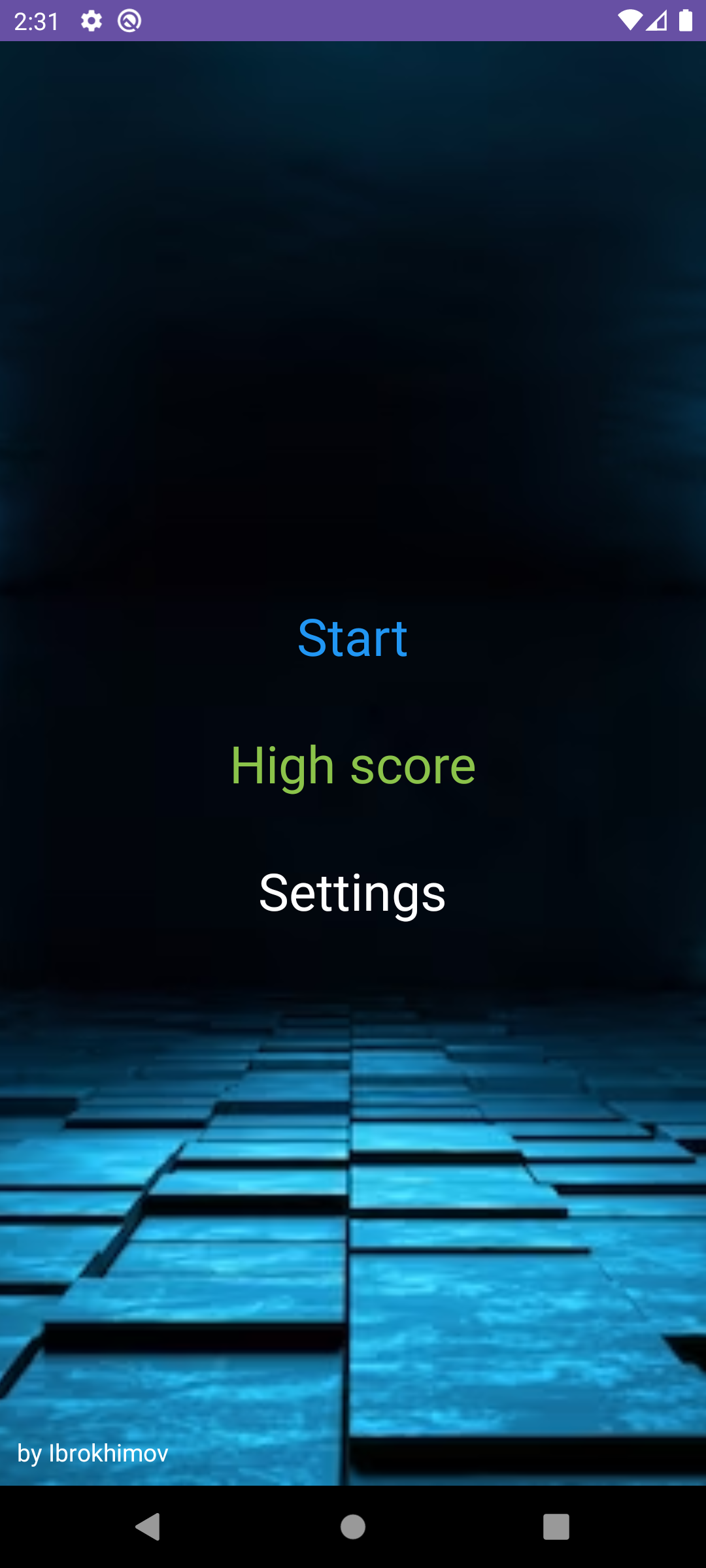Go back using the system back button
The width and height of the screenshot is (706, 1568).
(148, 1527)
